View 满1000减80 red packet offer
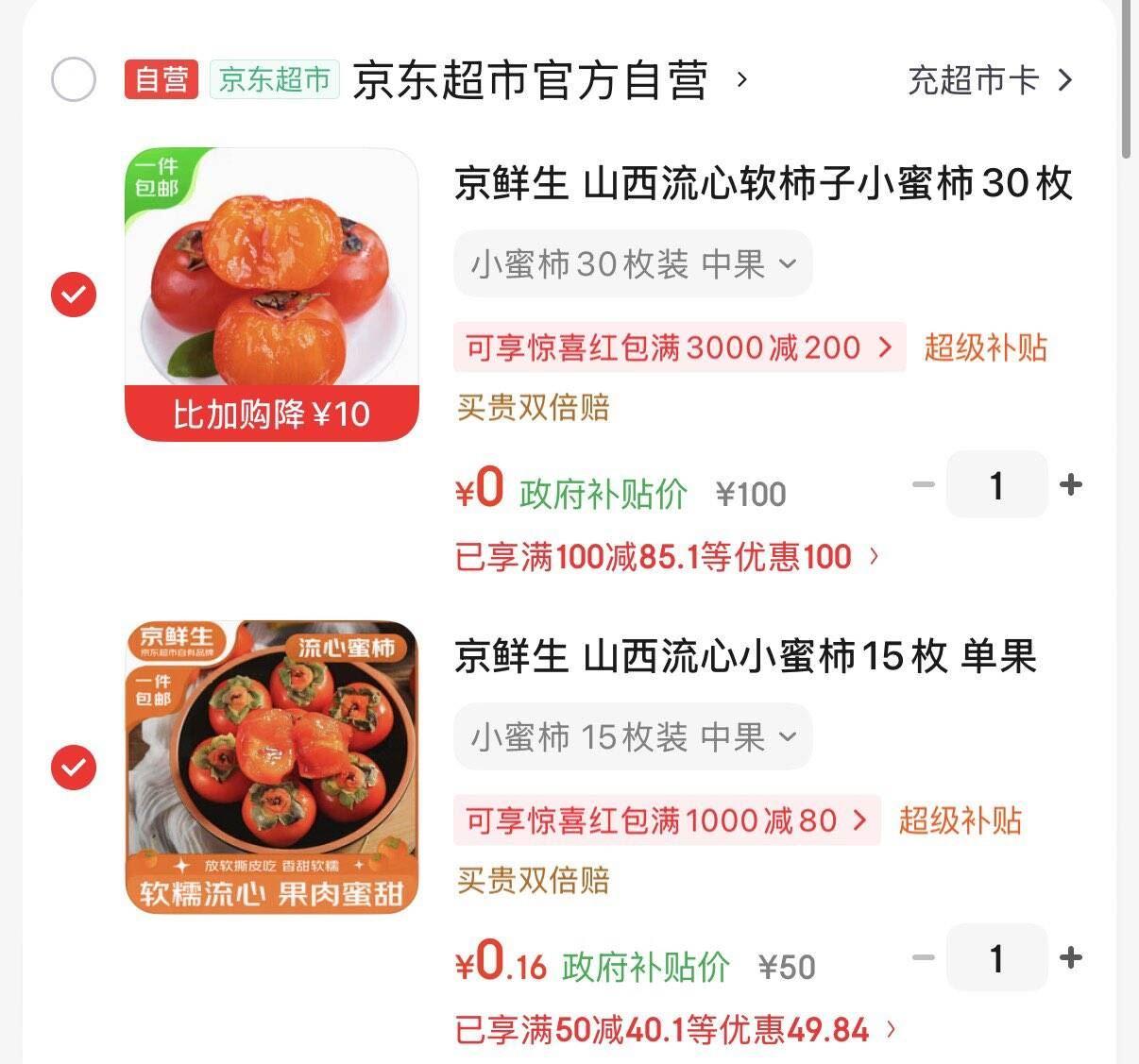1139x1064 pixels. pos(667,819)
